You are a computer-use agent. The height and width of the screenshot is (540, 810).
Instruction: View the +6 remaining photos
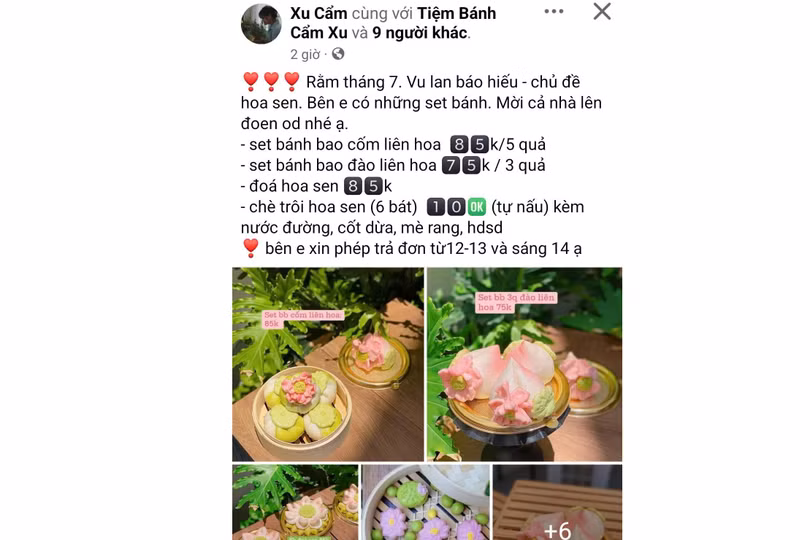(x=558, y=504)
